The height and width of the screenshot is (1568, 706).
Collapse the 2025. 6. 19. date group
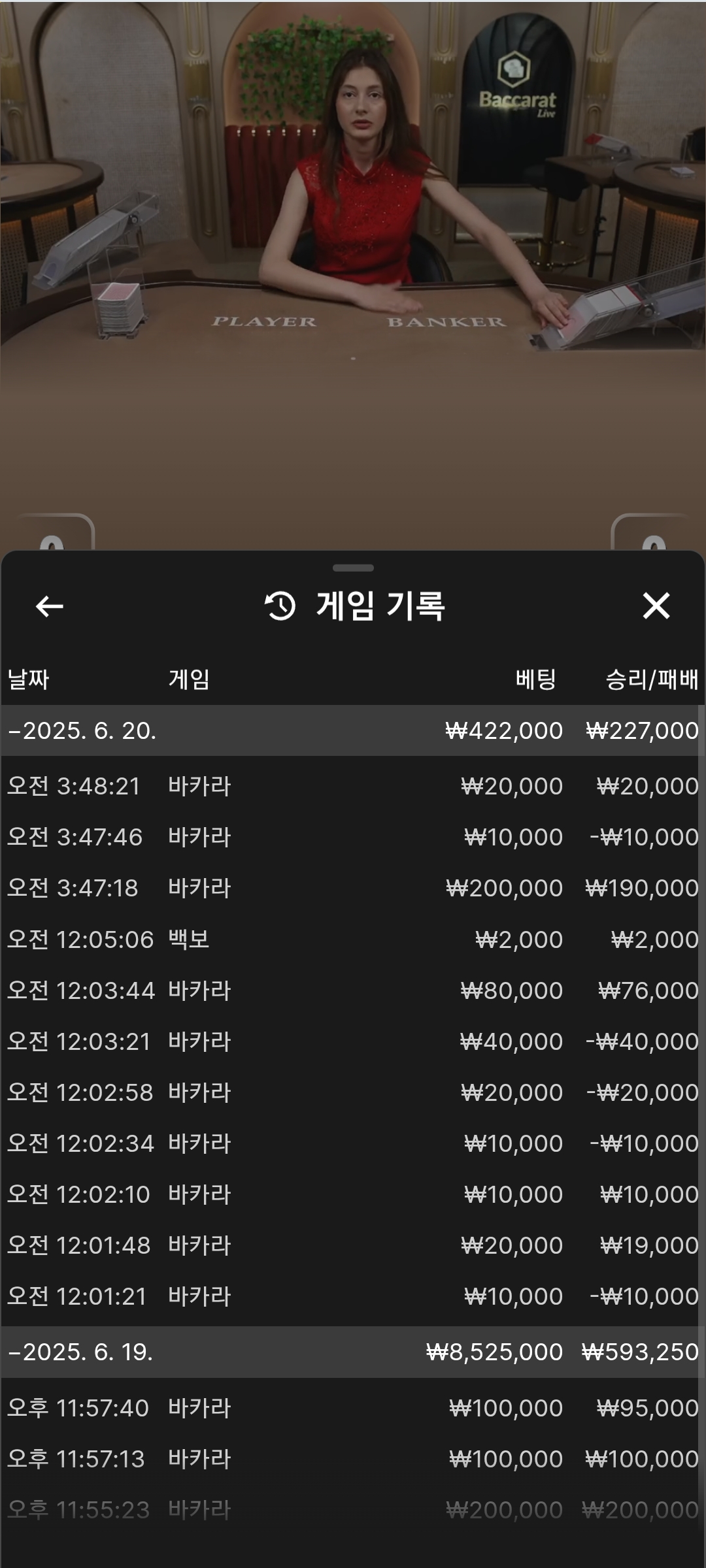coord(353,1352)
